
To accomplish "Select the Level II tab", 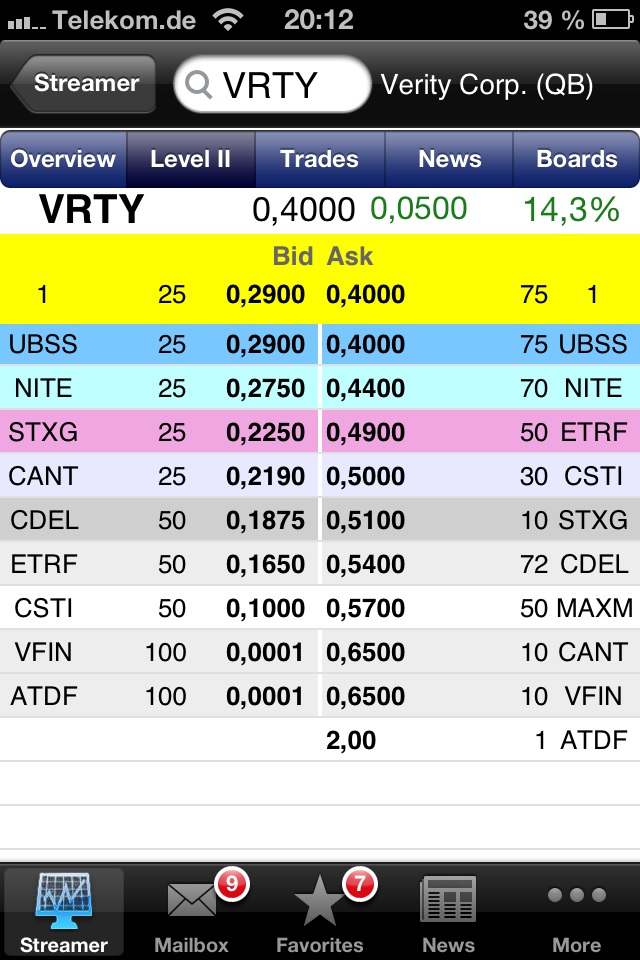I will click(x=191, y=159).
